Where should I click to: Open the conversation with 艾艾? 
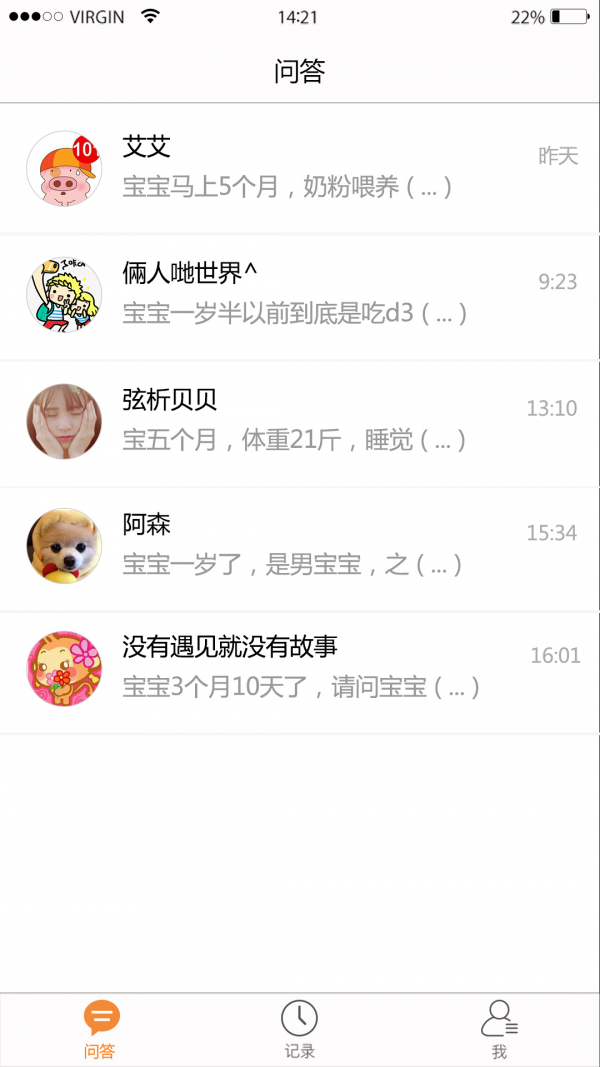coord(300,168)
